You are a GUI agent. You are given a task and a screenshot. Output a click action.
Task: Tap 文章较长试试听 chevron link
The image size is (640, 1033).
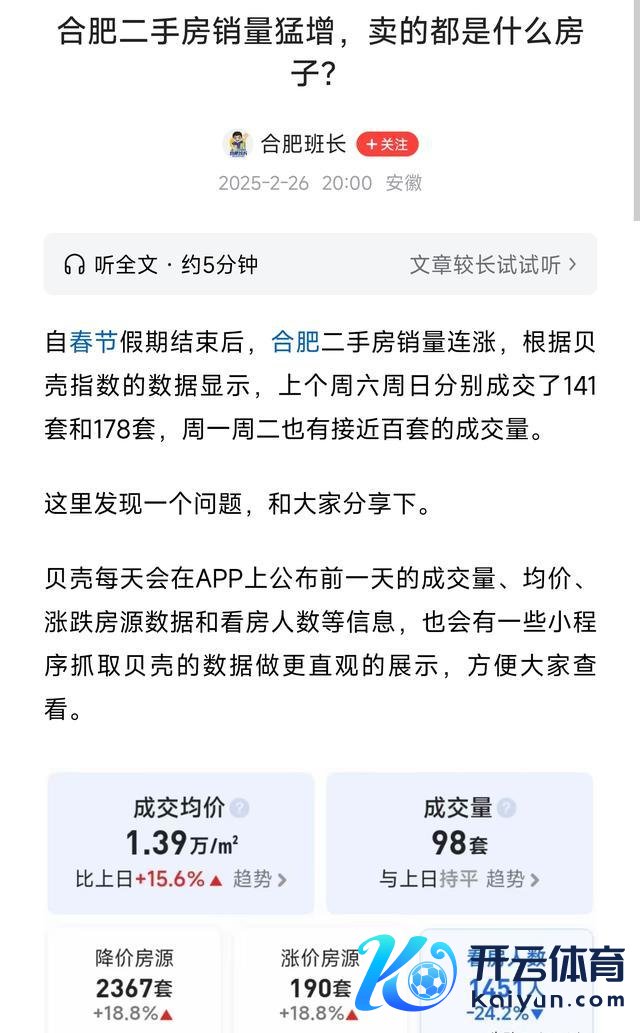(x=493, y=264)
